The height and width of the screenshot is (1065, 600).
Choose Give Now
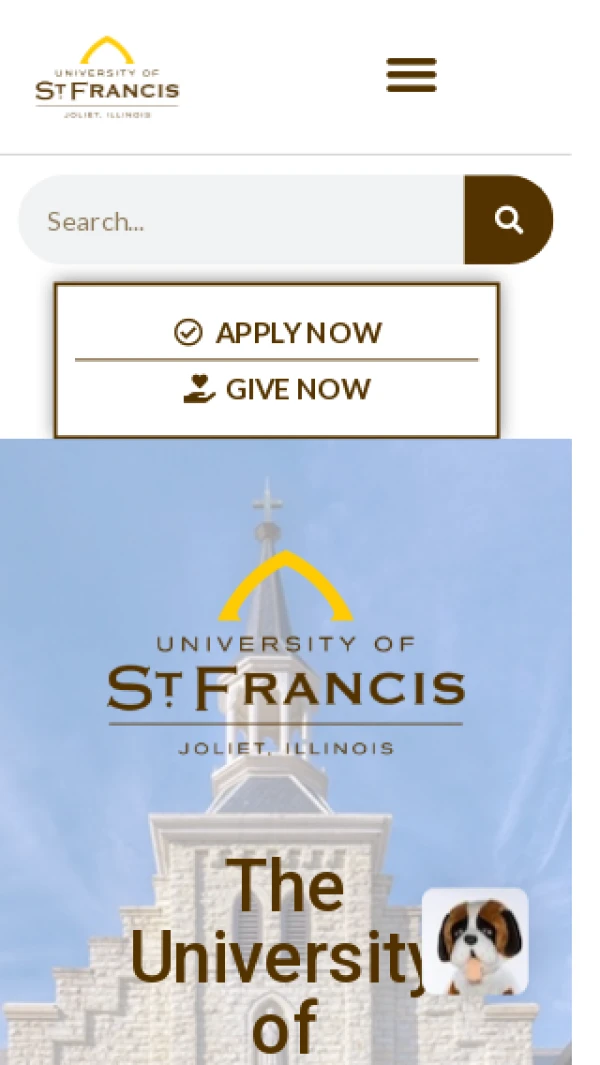coord(278,389)
